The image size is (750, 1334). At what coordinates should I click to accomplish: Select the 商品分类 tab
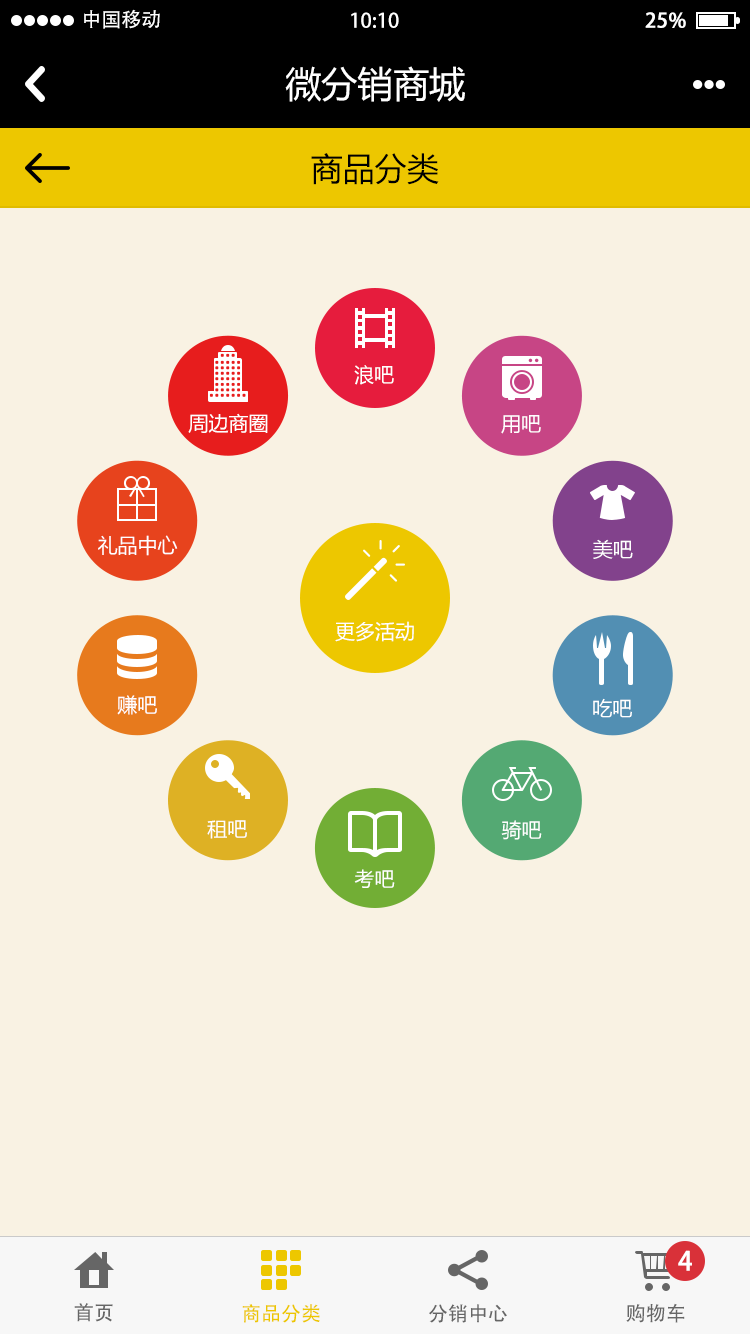(x=278, y=1283)
